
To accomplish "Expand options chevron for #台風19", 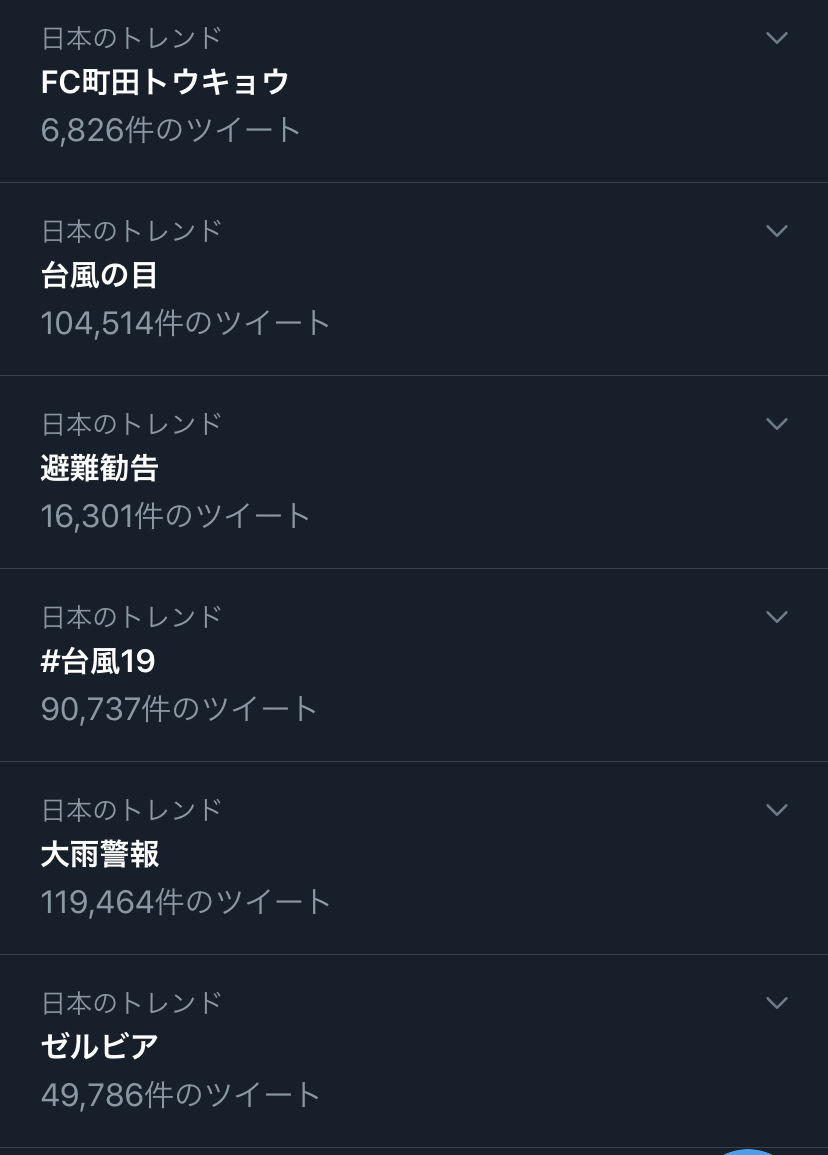I will [777, 617].
